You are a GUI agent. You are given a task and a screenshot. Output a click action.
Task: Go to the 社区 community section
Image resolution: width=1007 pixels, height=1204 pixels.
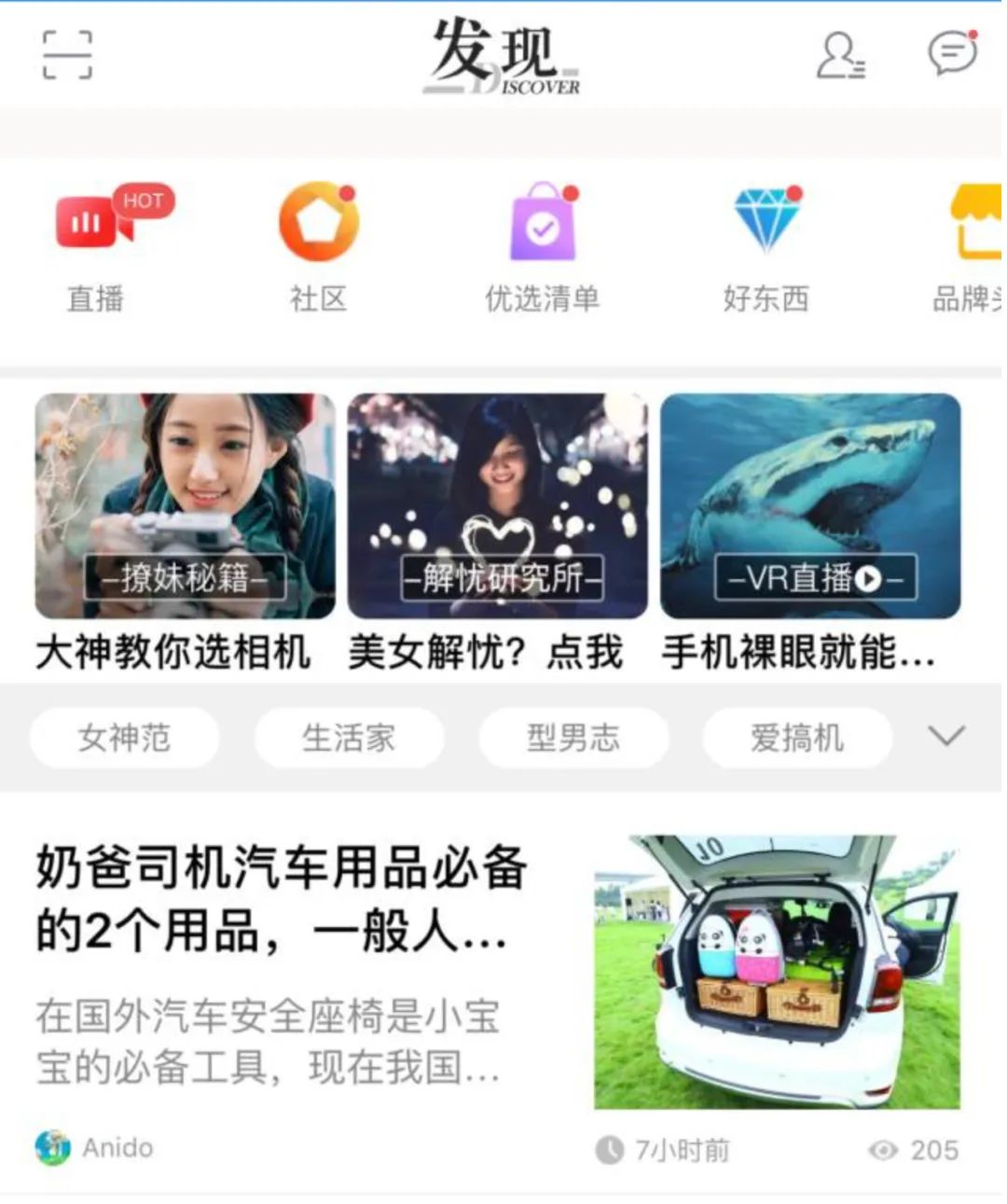click(319, 247)
